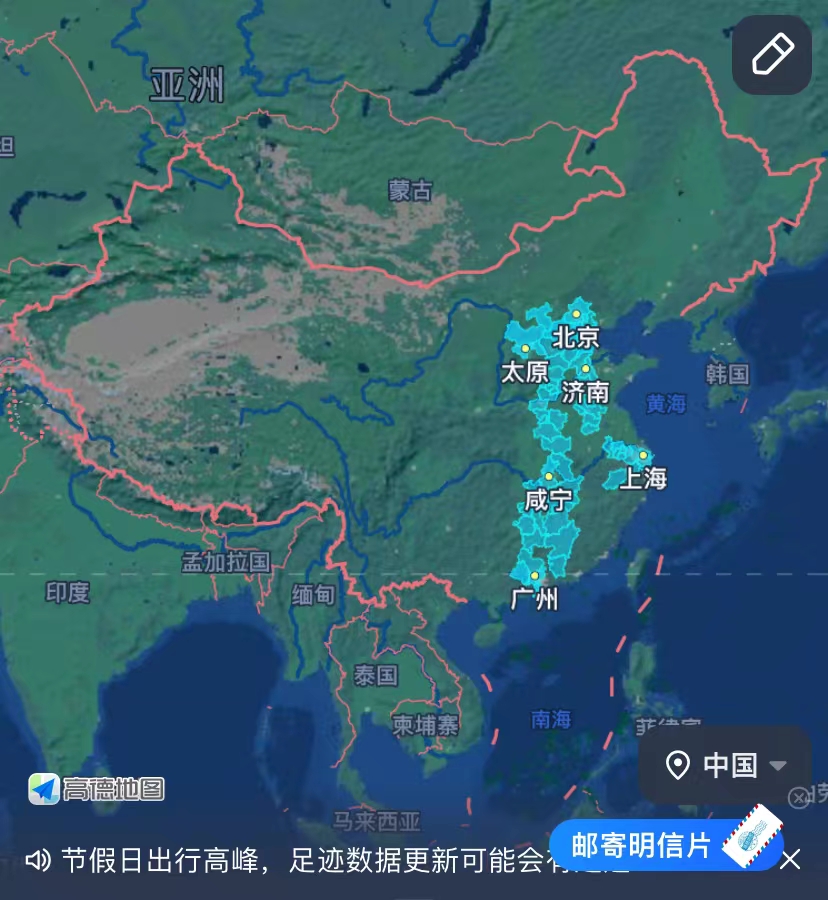Select the 上海 city marker dot
The image size is (828, 900).
[x=643, y=455]
